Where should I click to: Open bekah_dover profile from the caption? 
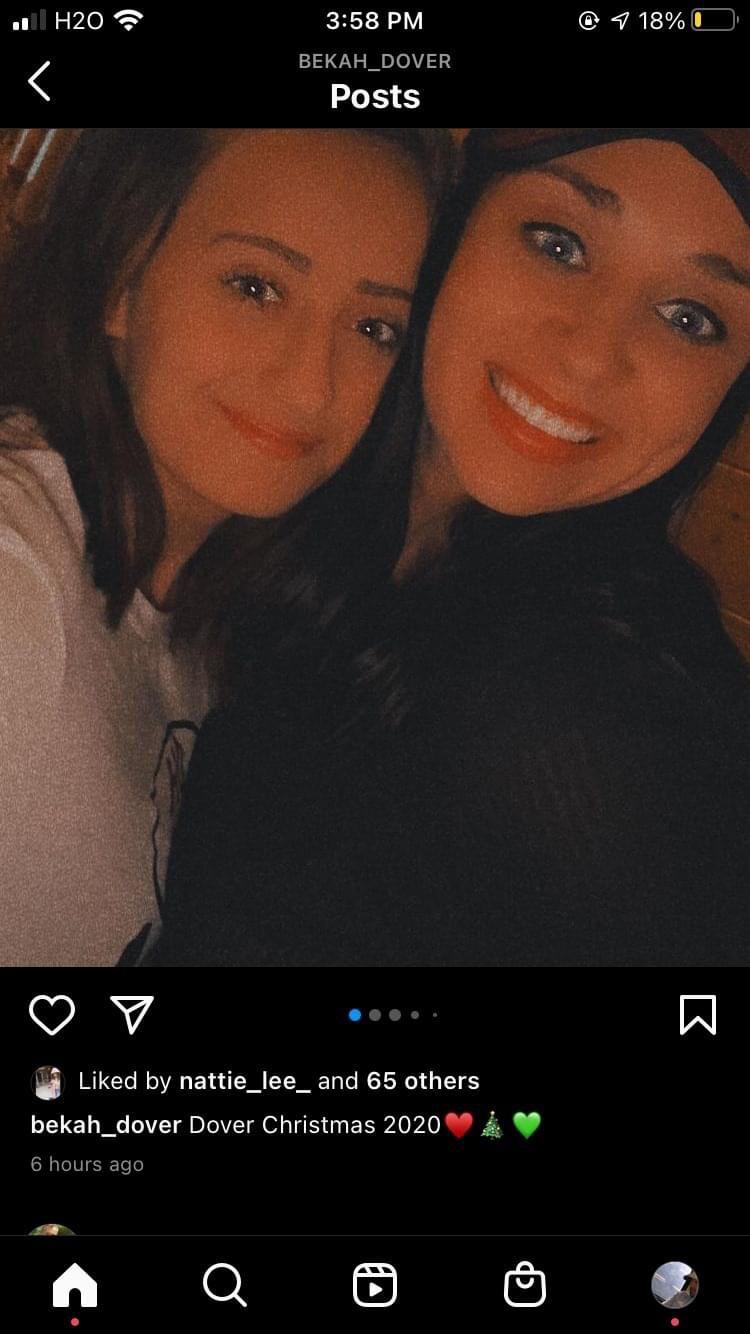[106, 1125]
